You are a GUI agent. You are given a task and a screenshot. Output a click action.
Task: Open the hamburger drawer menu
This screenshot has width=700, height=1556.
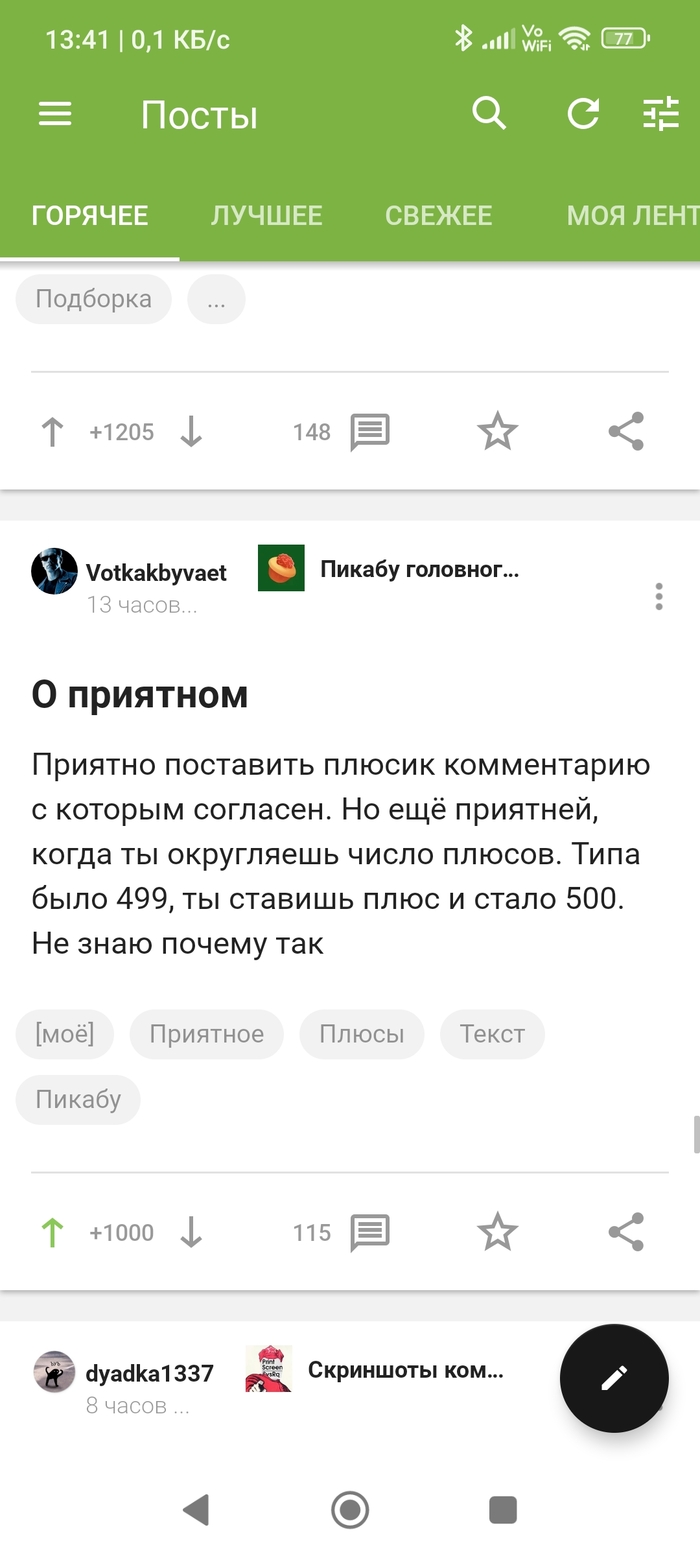[x=55, y=115]
